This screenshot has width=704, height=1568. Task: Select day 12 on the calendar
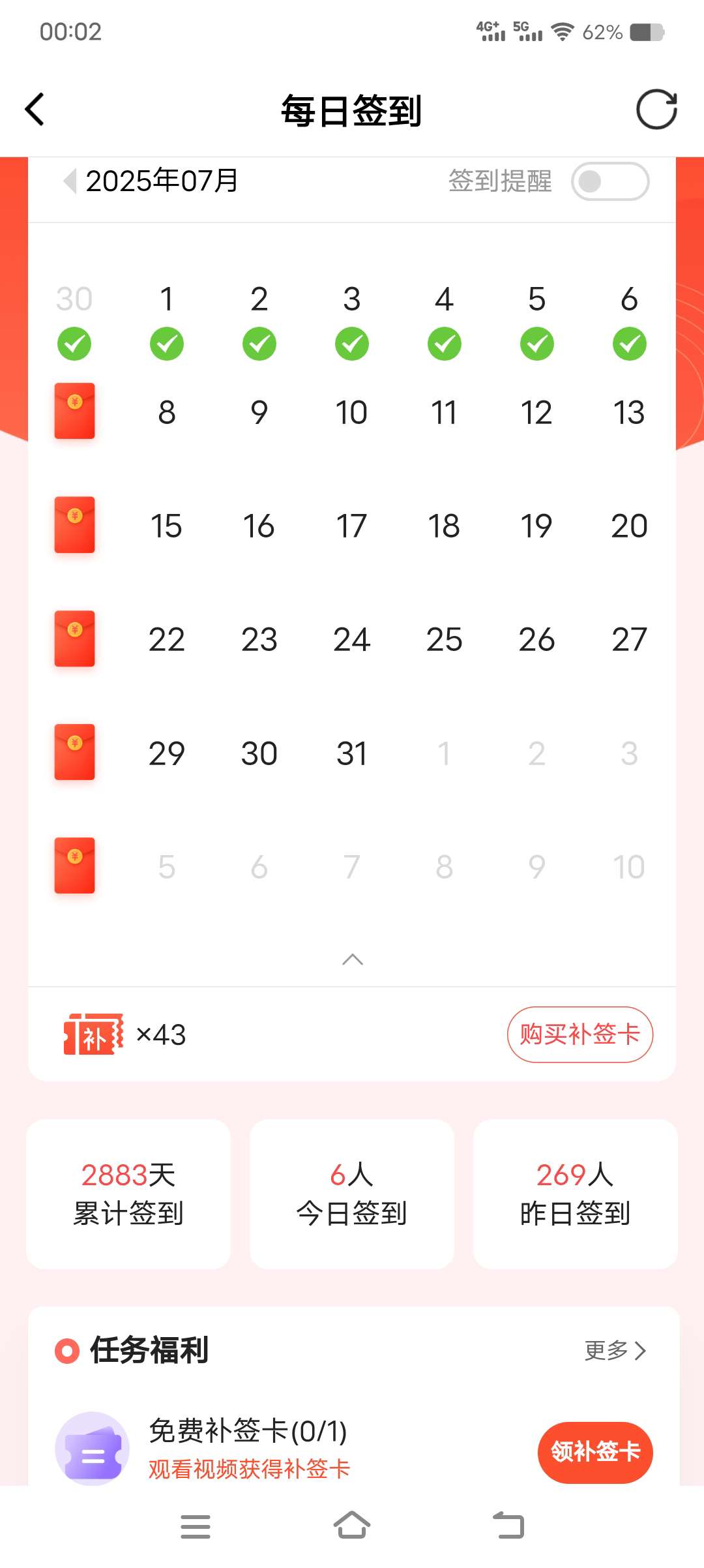tap(536, 413)
